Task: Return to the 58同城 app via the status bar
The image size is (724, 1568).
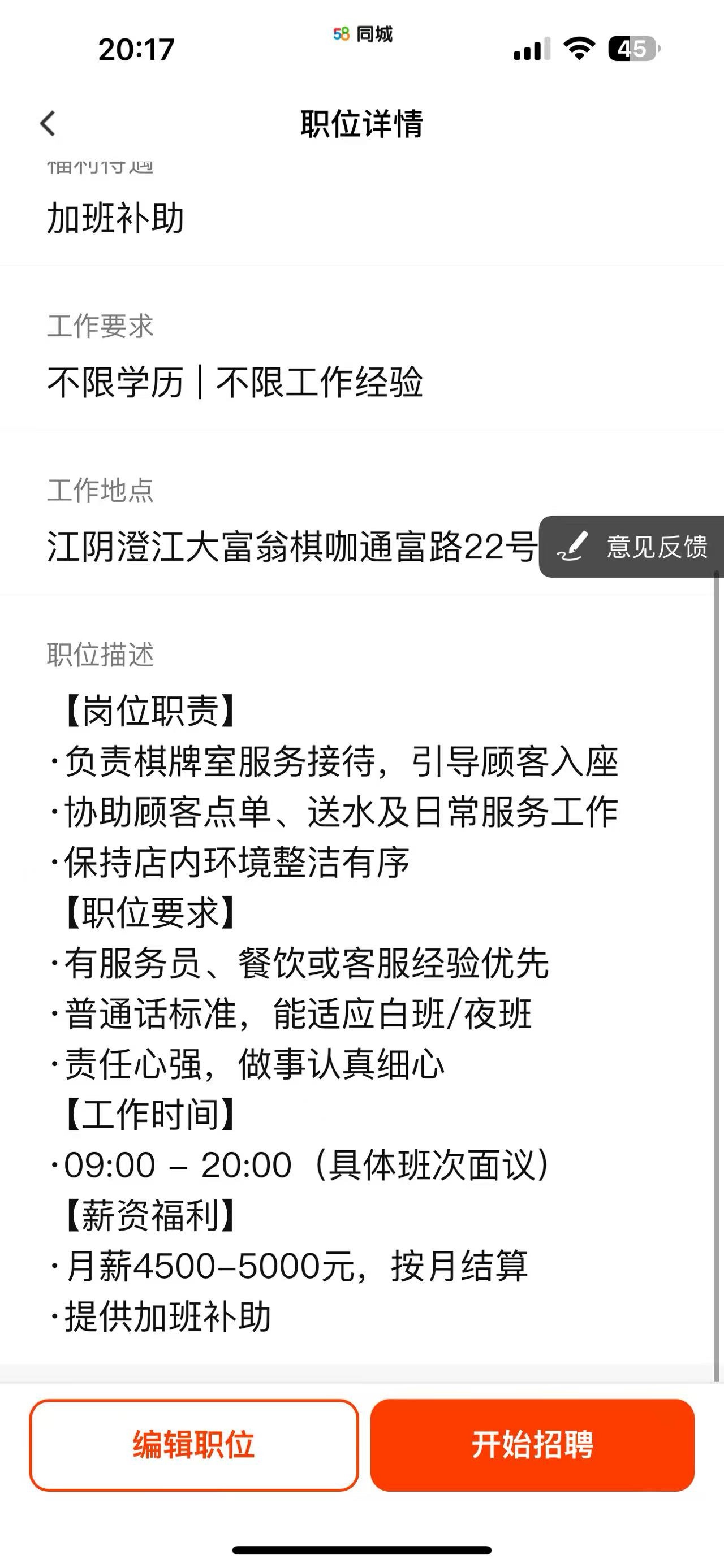Action: pyautogui.click(x=363, y=34)
